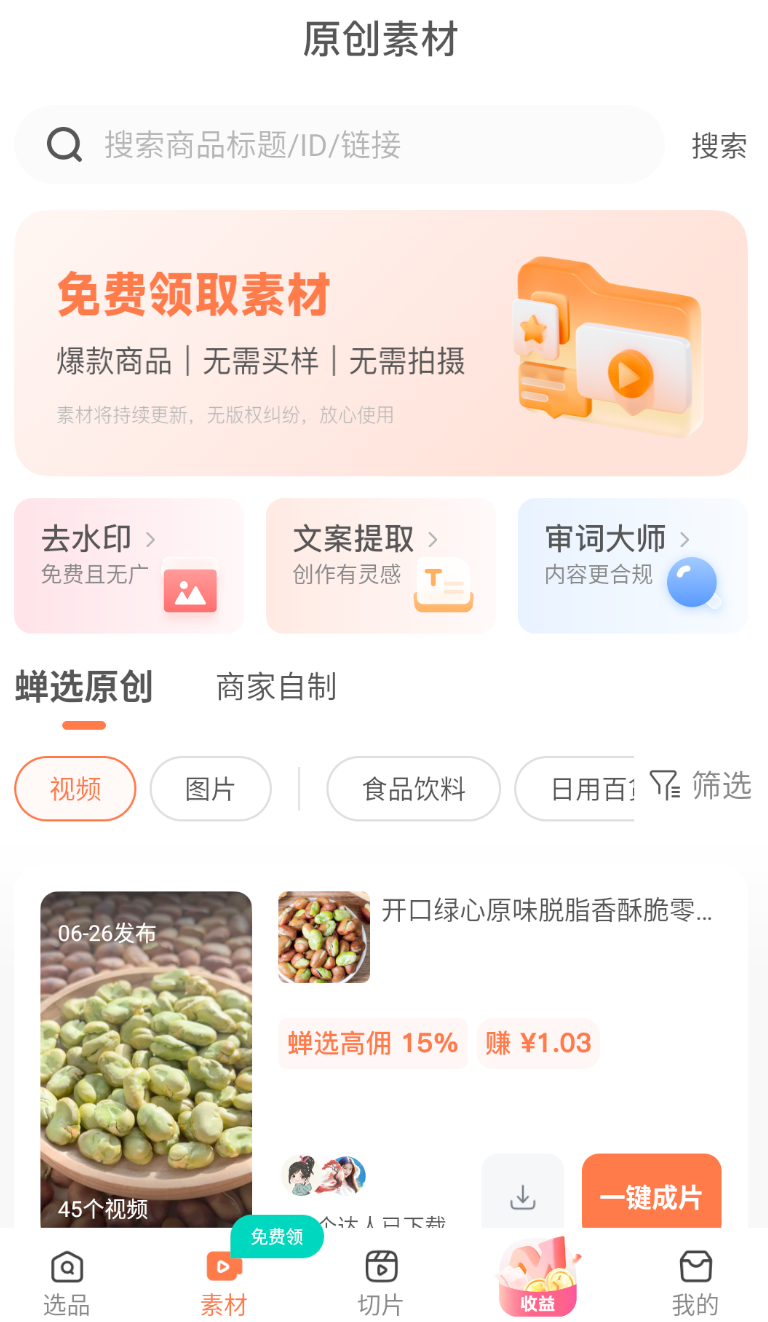Tap the 一键成片 button
This screenshot has height=1322, width=768.
pyautogui.click(x=651, y=1191)
